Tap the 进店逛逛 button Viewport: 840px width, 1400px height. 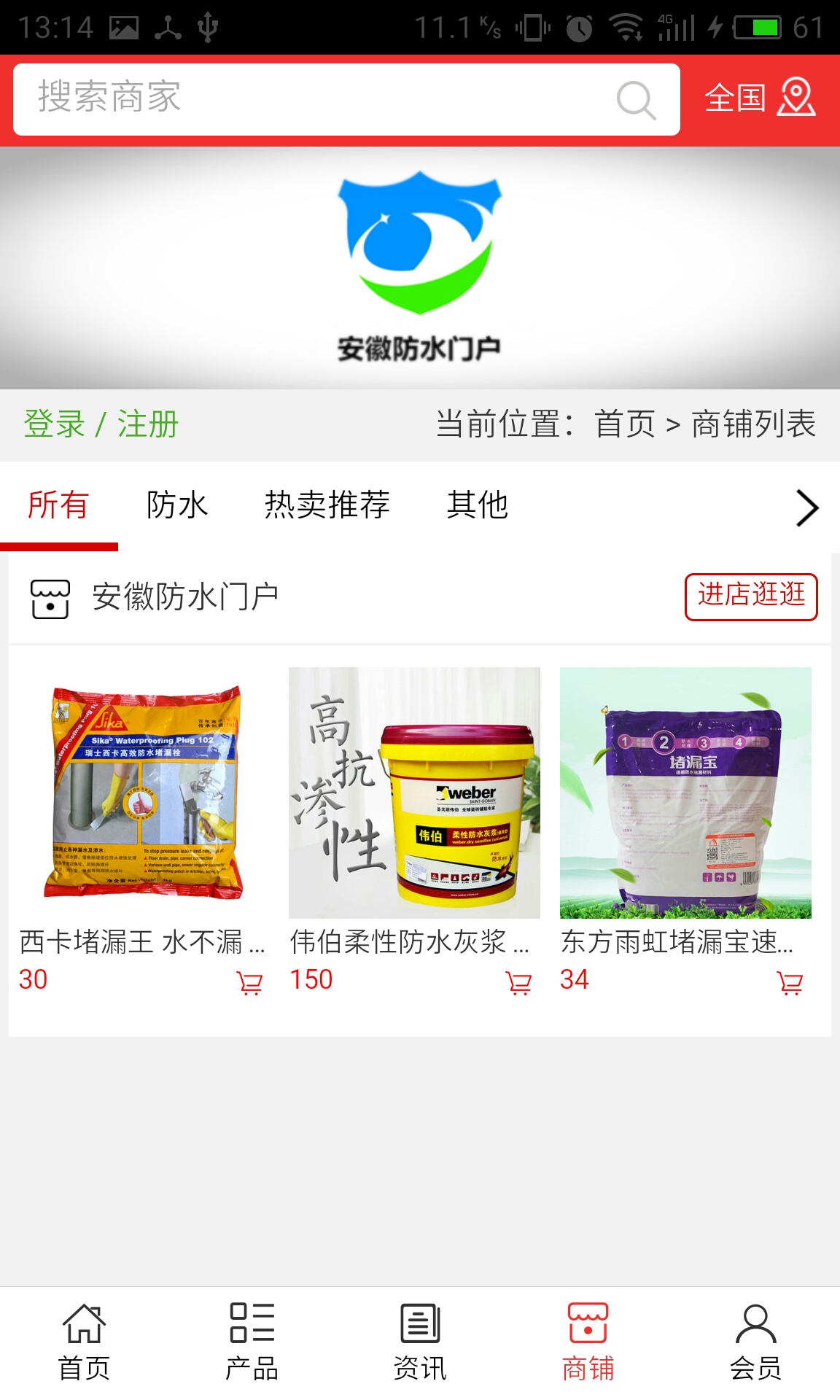coord(752,596)
